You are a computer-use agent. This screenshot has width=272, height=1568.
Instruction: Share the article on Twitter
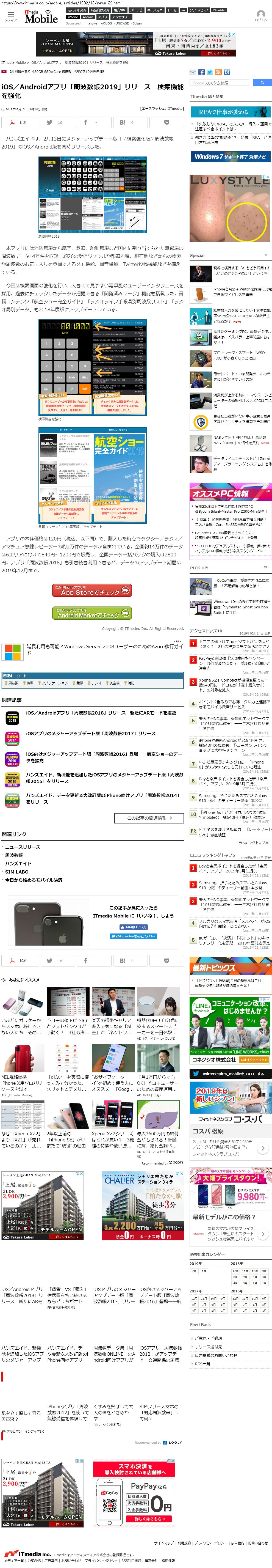pyautogui.click(x=55, y=122)
